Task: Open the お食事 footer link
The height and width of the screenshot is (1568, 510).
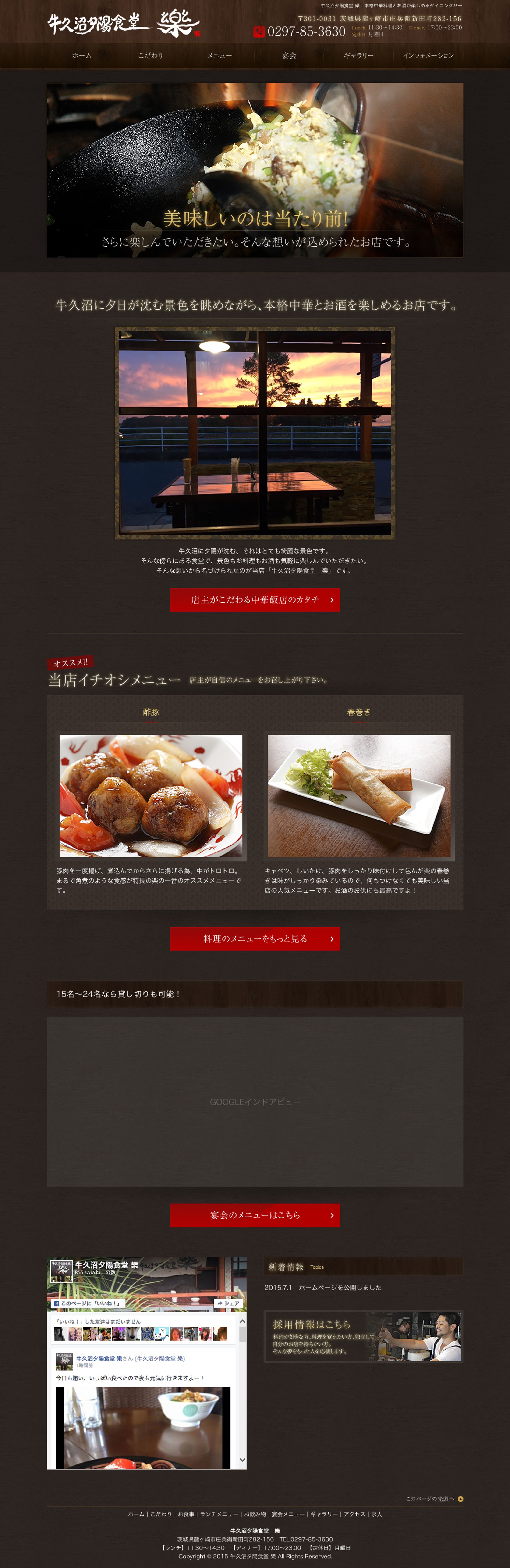Action: [186, 1514]
